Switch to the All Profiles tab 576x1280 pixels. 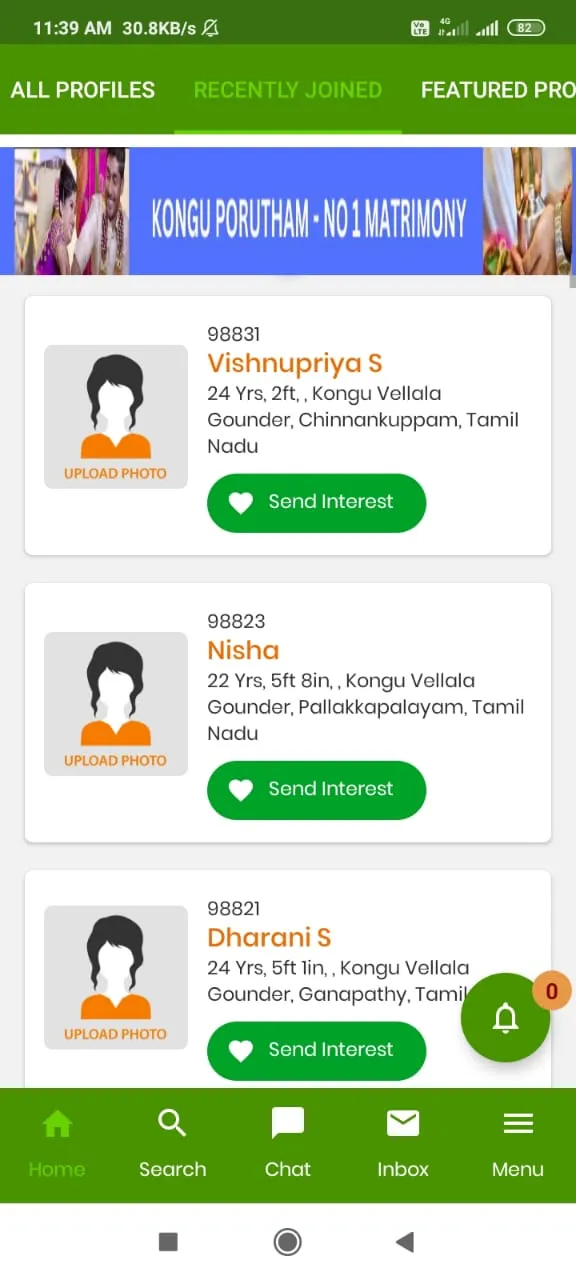pyautogui.click(x=83, y=90)
